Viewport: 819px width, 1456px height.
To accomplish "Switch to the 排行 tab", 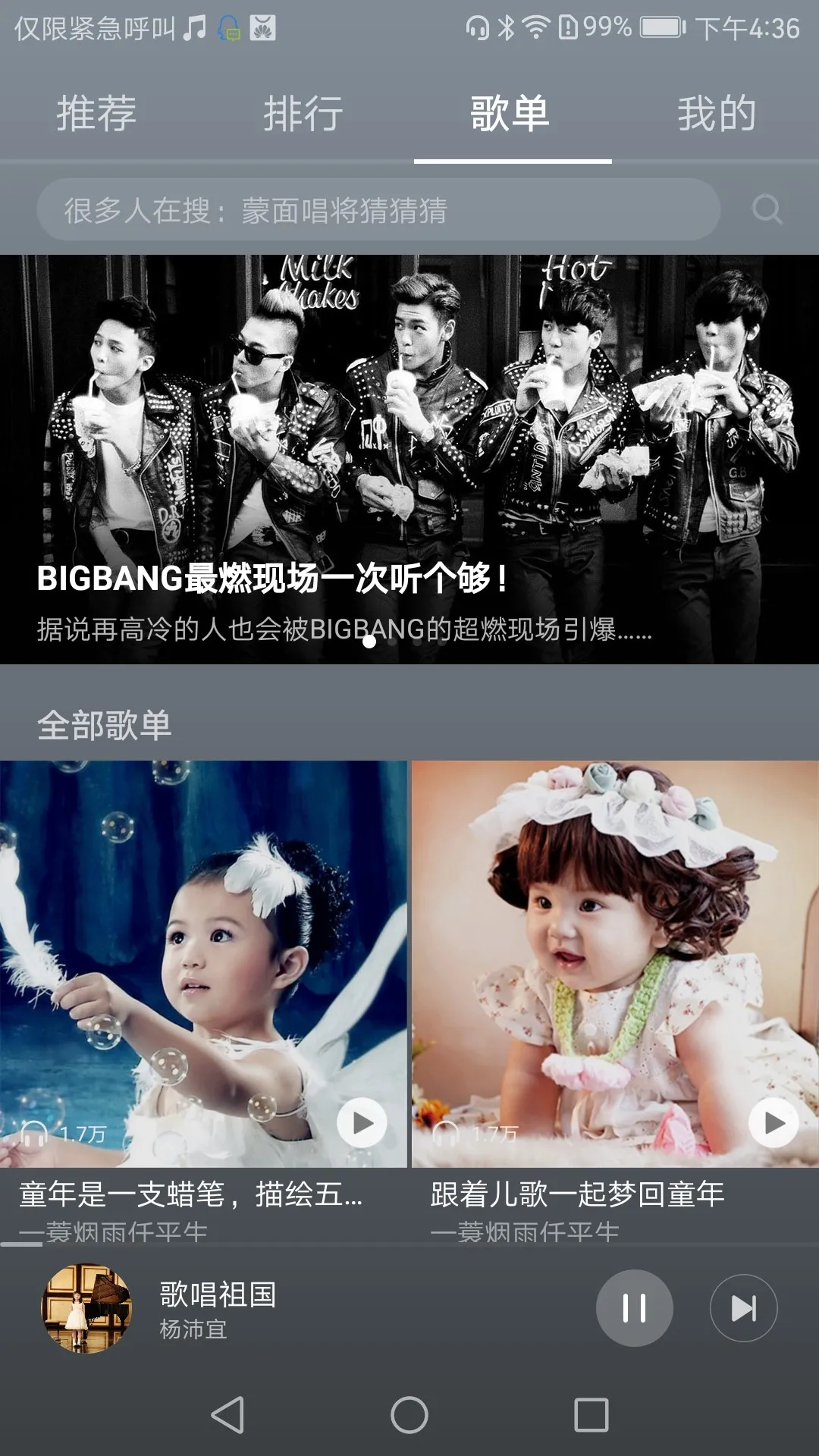I will click(x=303, y=114).
